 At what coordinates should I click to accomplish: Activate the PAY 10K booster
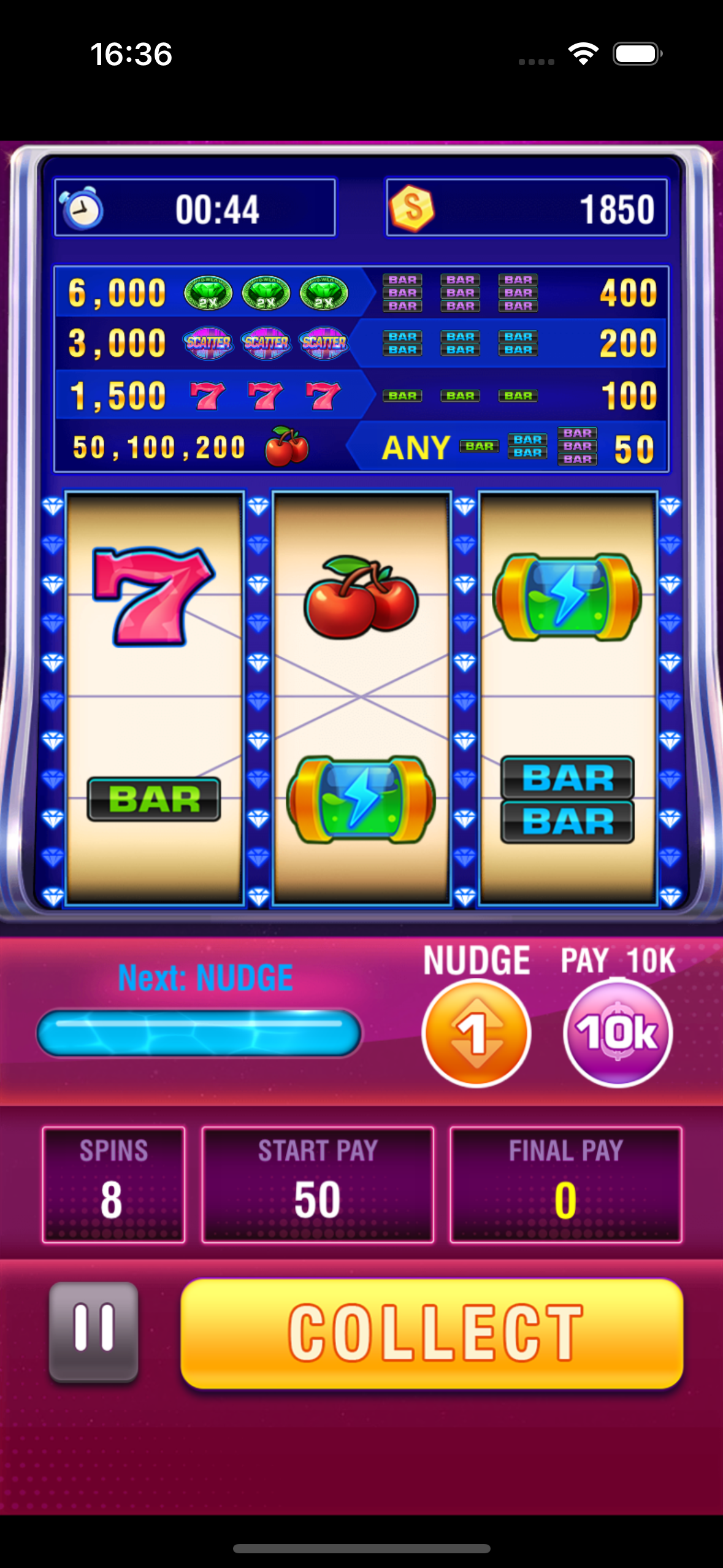(618, 1033)
